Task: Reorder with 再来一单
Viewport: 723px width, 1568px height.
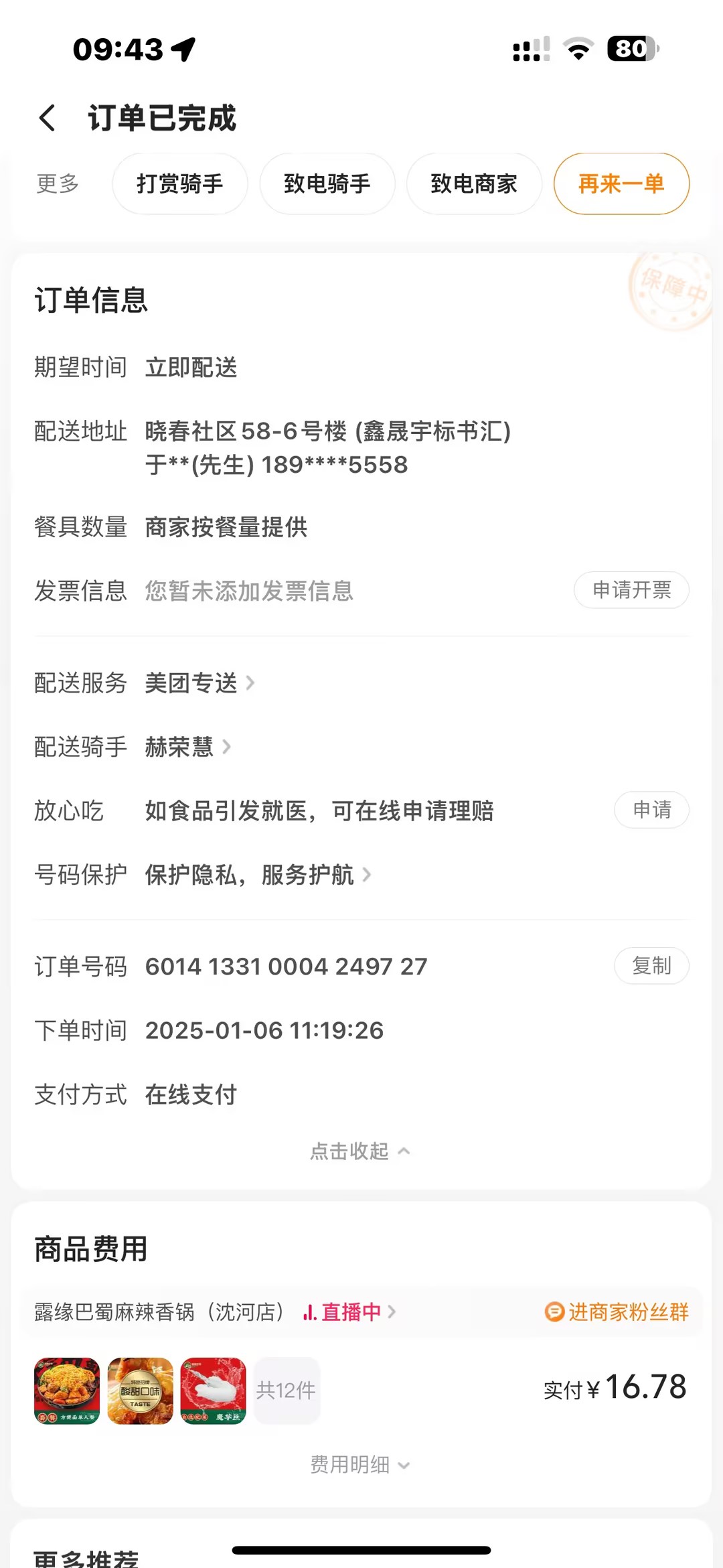Action: click(x=621, y=184)
